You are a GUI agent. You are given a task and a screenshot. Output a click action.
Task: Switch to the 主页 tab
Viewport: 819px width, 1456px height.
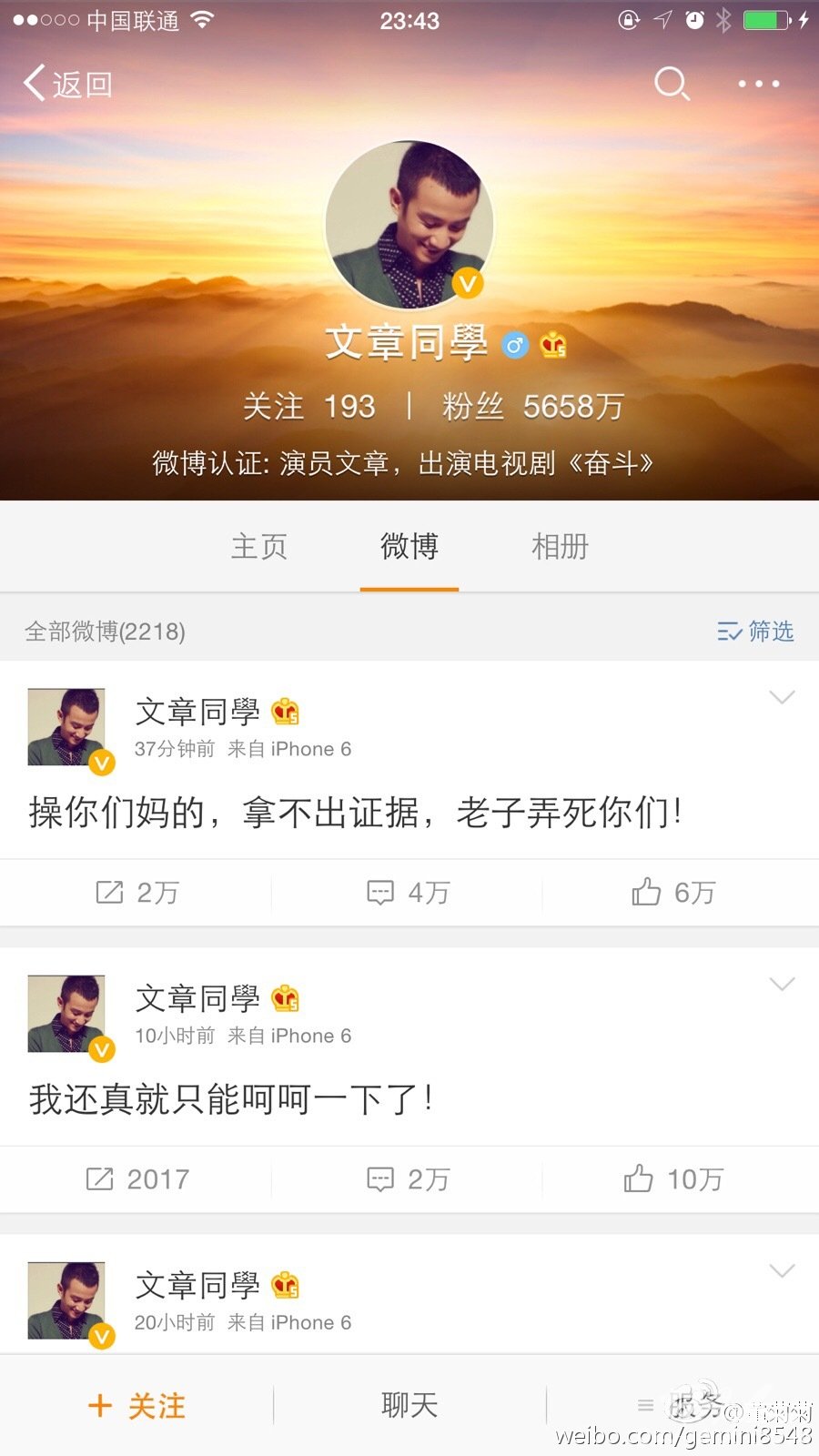click(x=259, y=546)
